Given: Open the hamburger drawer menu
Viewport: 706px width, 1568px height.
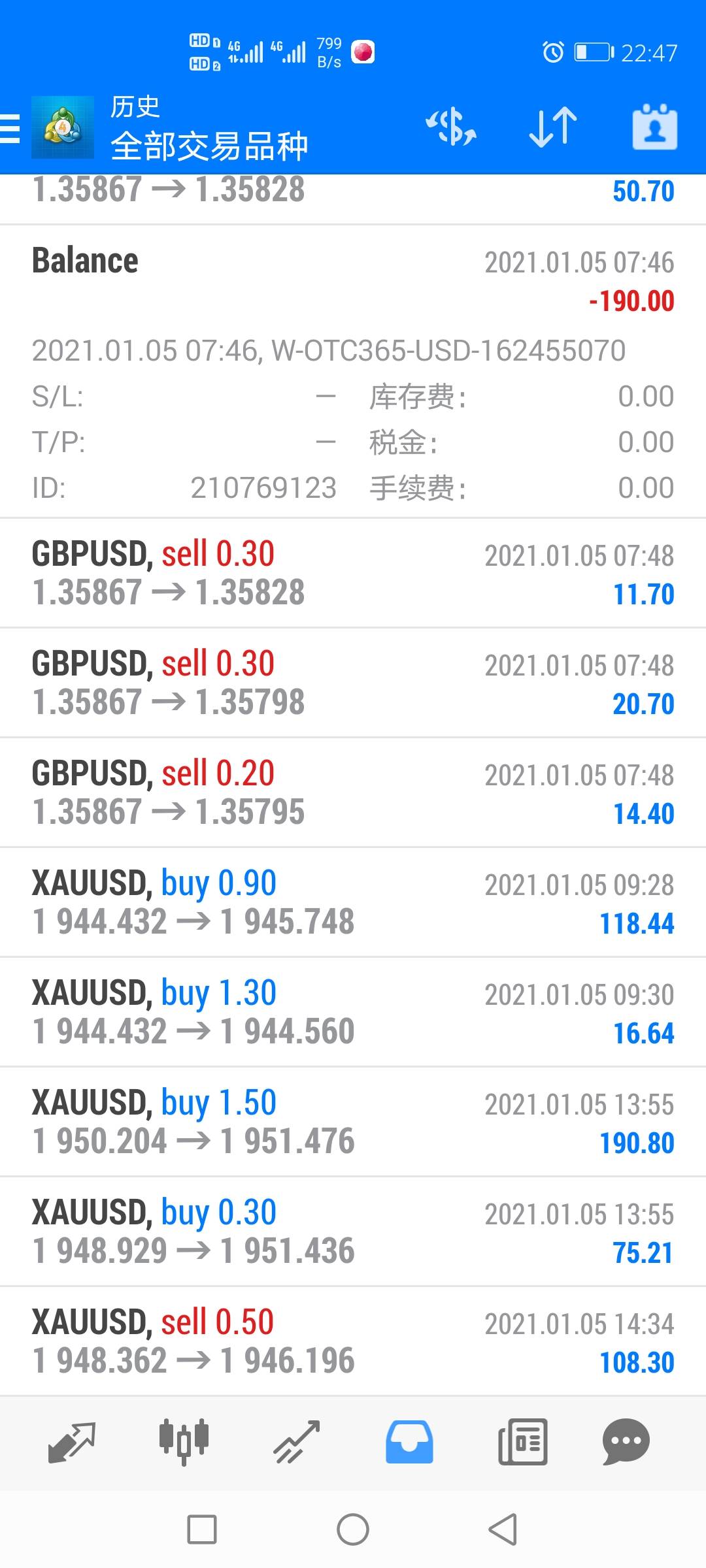Looking at the screenshot, I should tap(10, 128).
